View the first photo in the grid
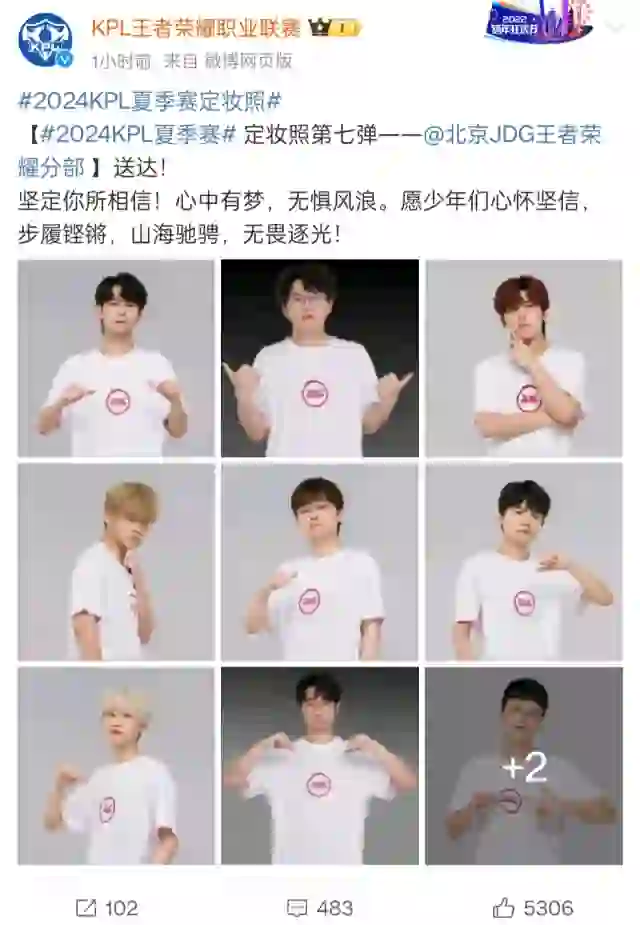This screenshot has height=925, width=640. coord(116,358)
